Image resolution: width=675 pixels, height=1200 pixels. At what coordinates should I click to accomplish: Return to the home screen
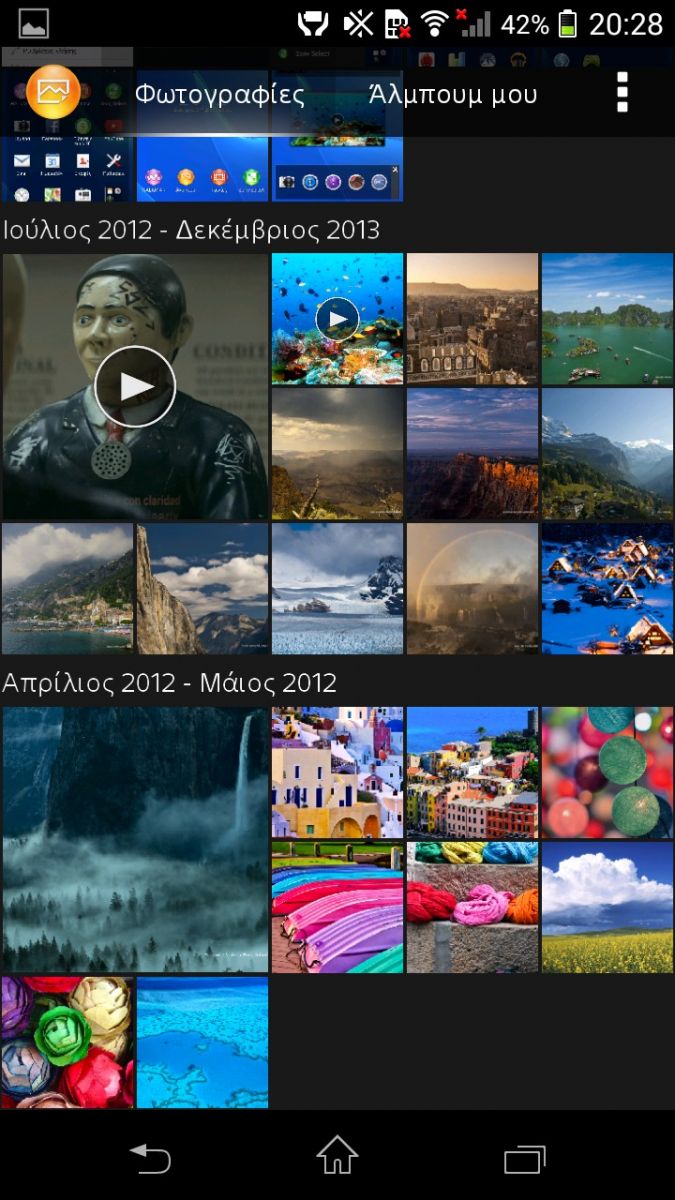337,1156
